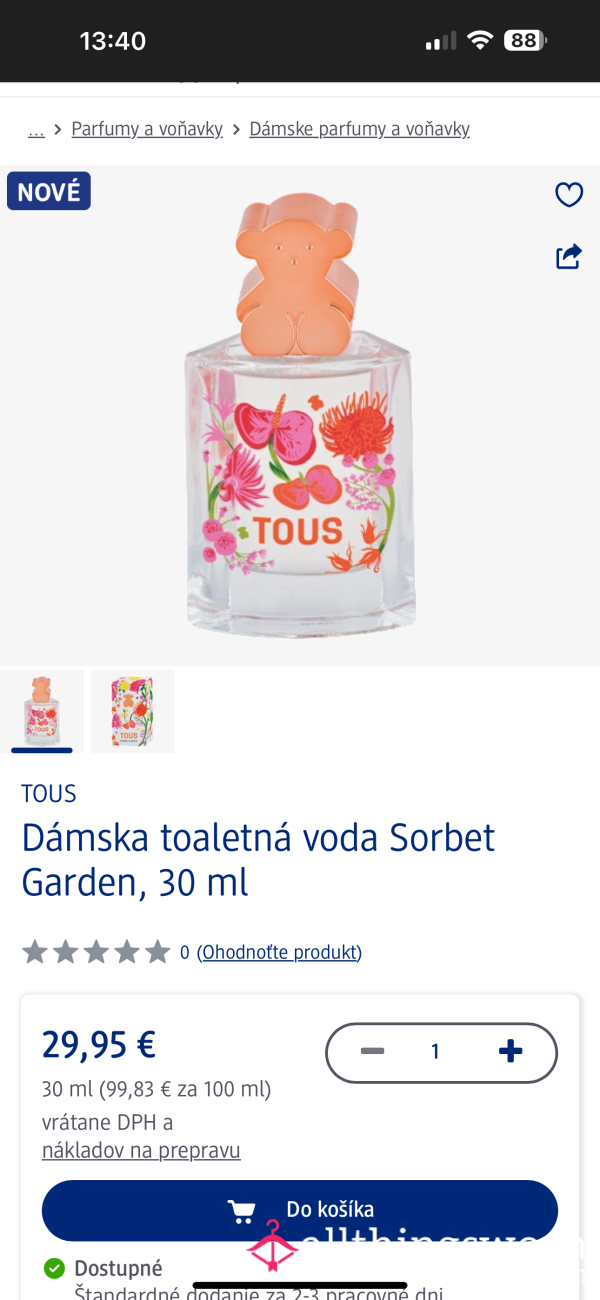Increase quantity with the plus button
The width and height of the screenshot is (600, 1300).
(x=510, y=1051)
